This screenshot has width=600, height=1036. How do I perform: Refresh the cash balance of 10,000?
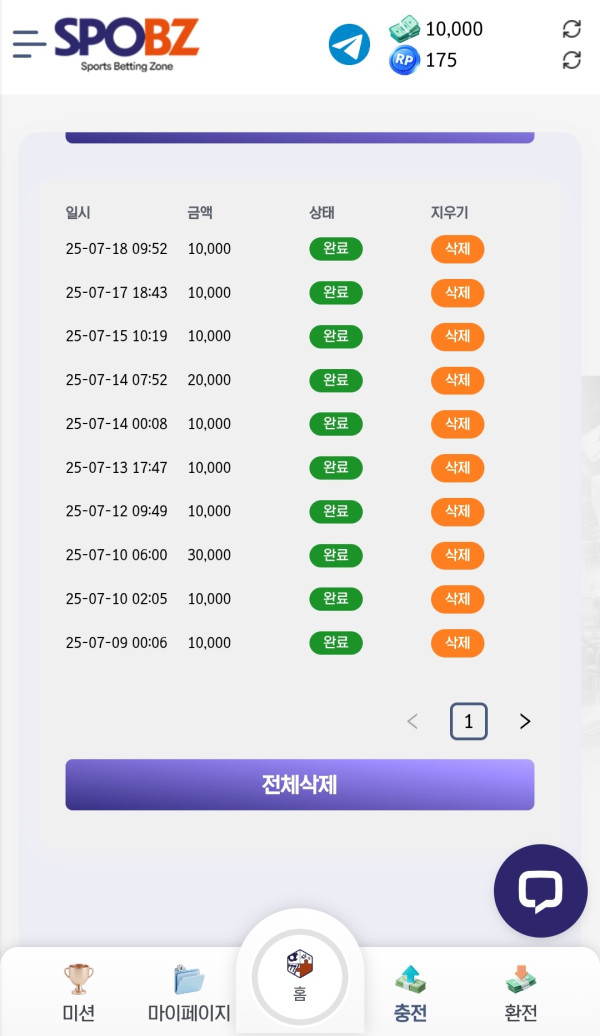572,29
